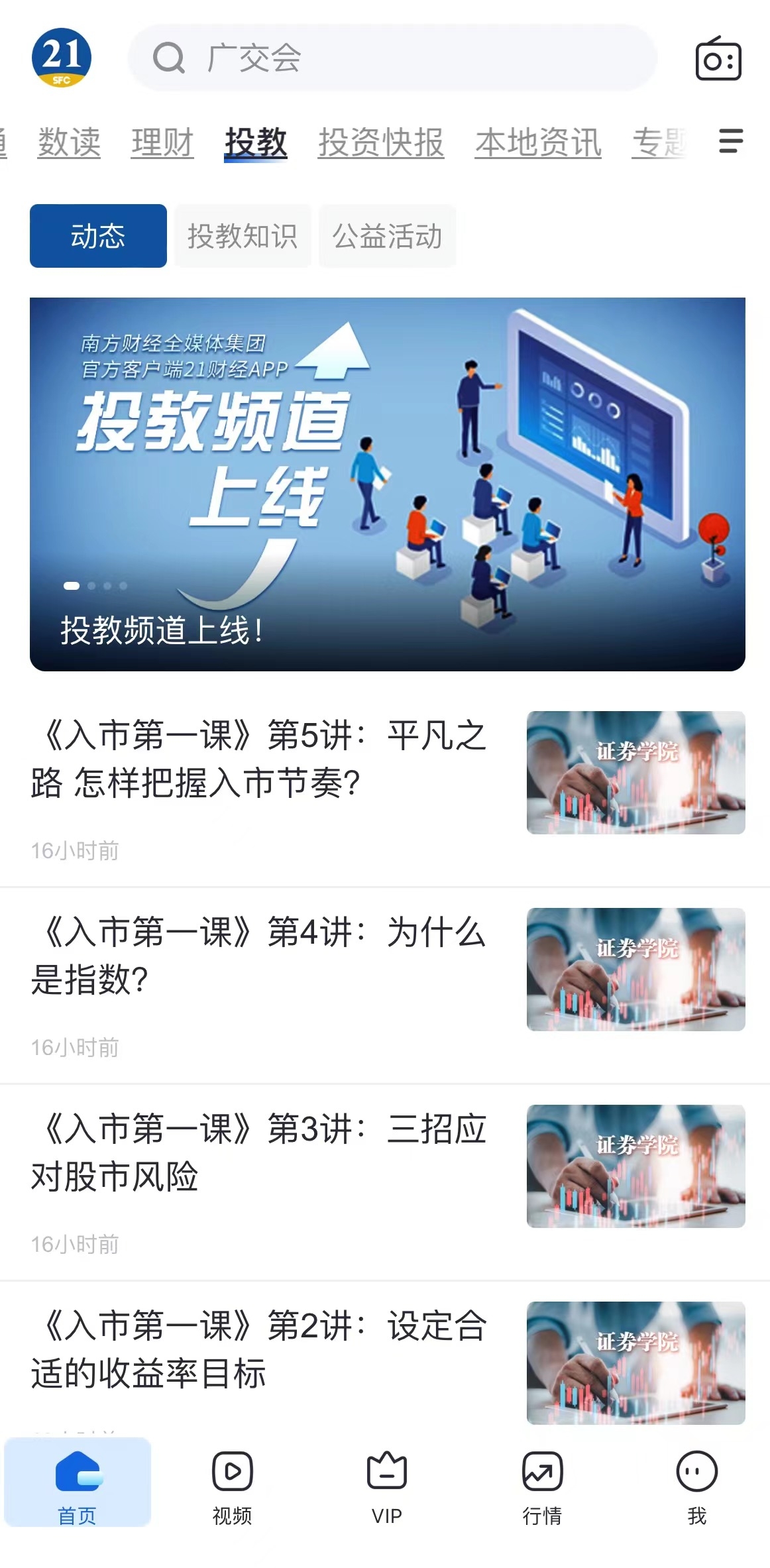Viewport: 770px width, 1568px height.
Task: Tap the 广交会 search box
Action: click(x=391, y=58)
